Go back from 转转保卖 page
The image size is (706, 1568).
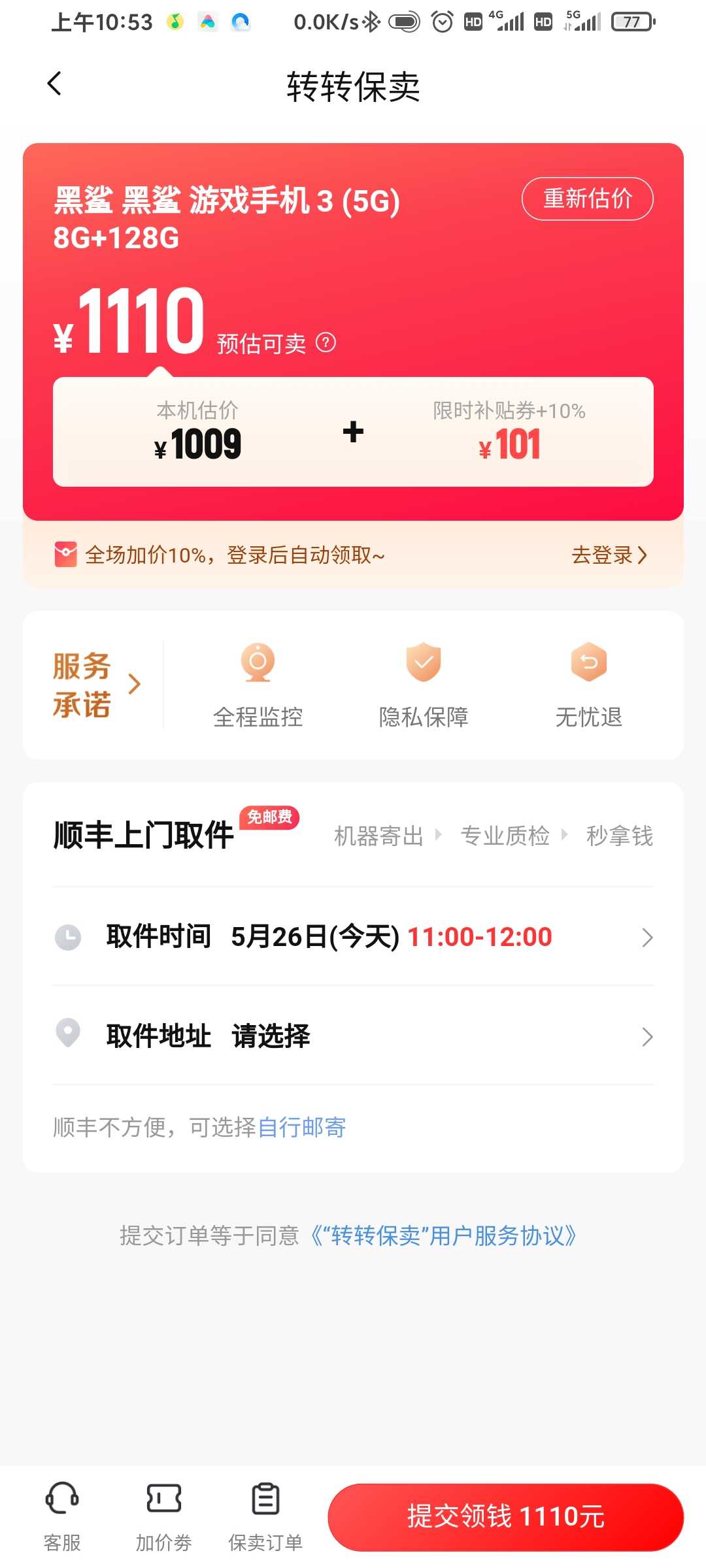55,84
